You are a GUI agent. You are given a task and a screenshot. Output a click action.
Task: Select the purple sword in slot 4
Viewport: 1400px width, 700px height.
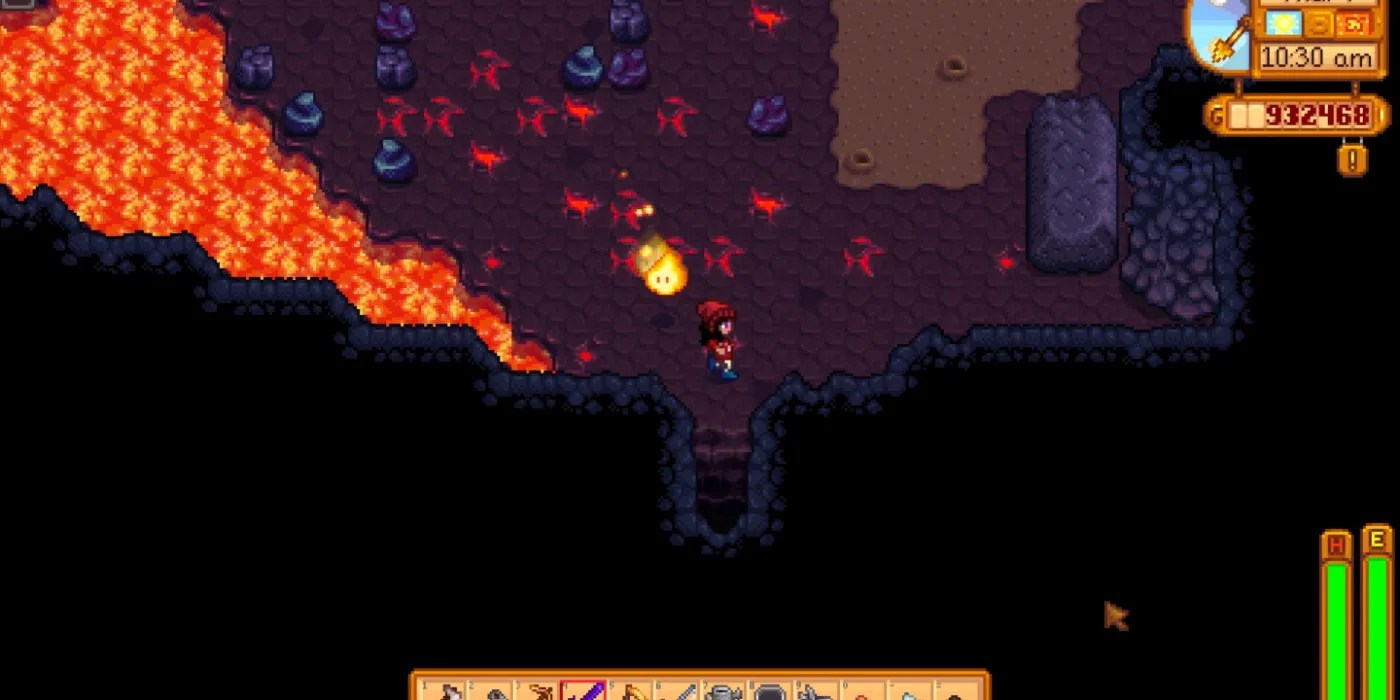pos(584,692)
